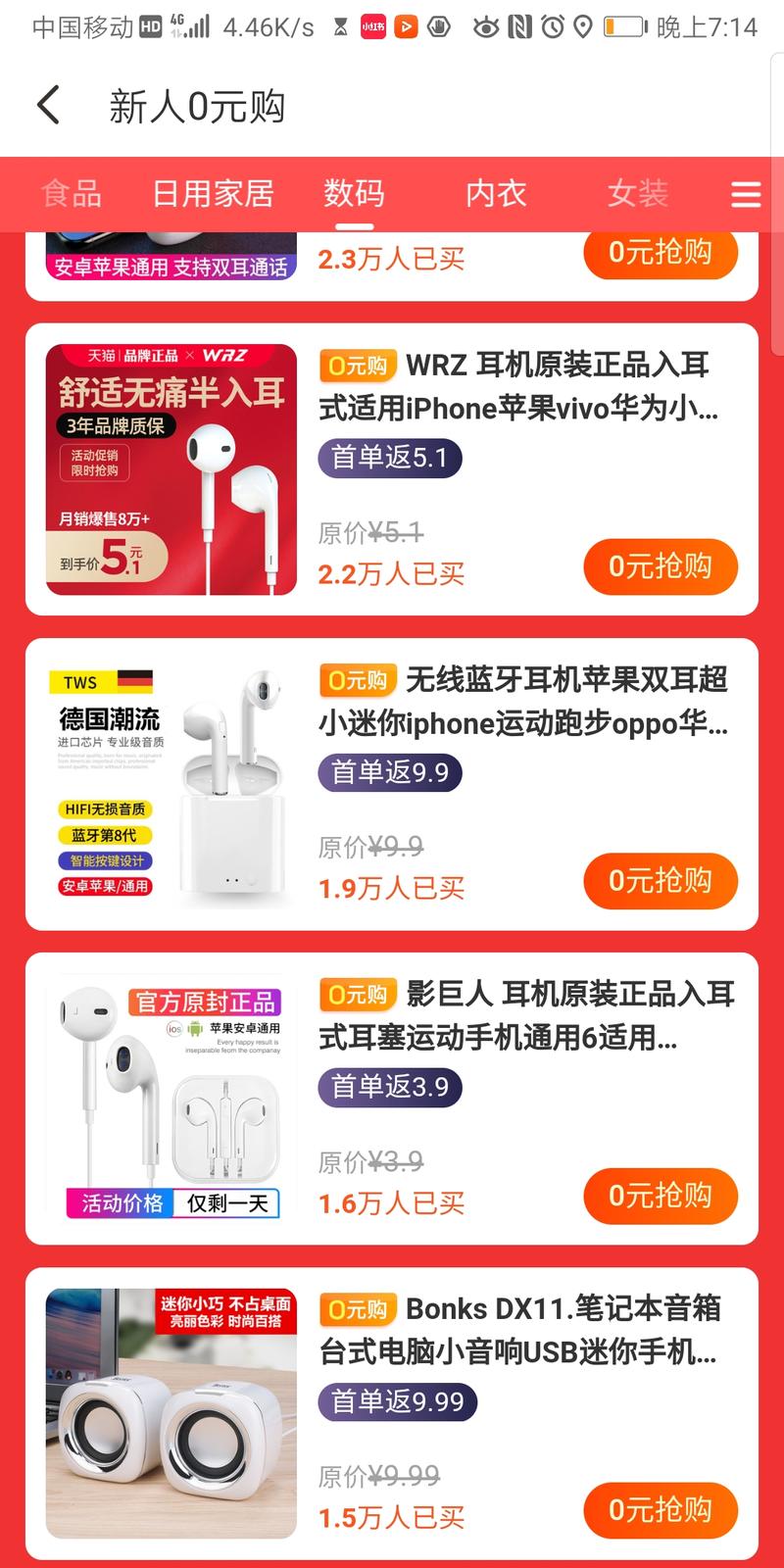Open the hamburger category menu icon
Viewport: 784px width, 1568px height.
tap(746, 194)
